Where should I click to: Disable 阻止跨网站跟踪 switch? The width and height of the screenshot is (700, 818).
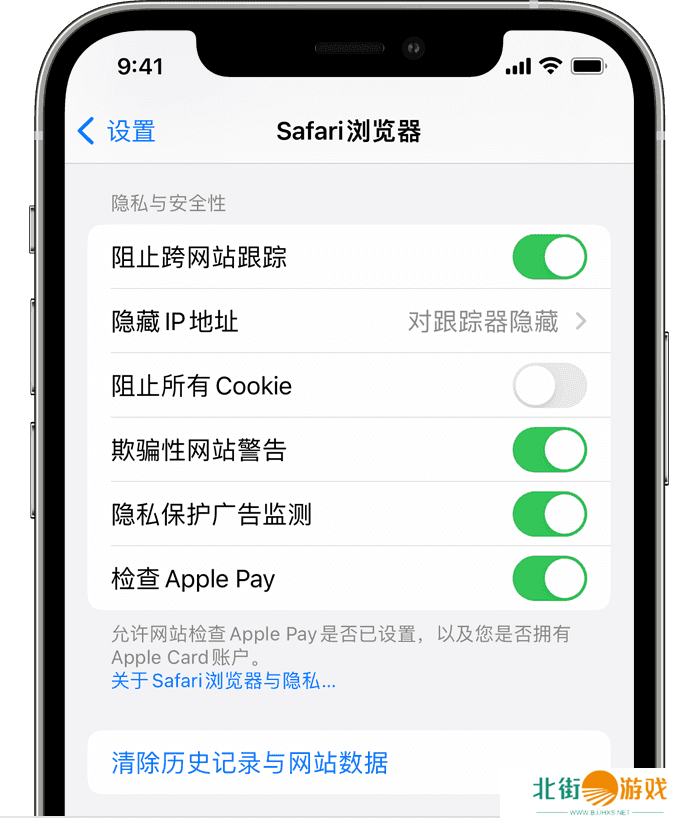point(549,257)
